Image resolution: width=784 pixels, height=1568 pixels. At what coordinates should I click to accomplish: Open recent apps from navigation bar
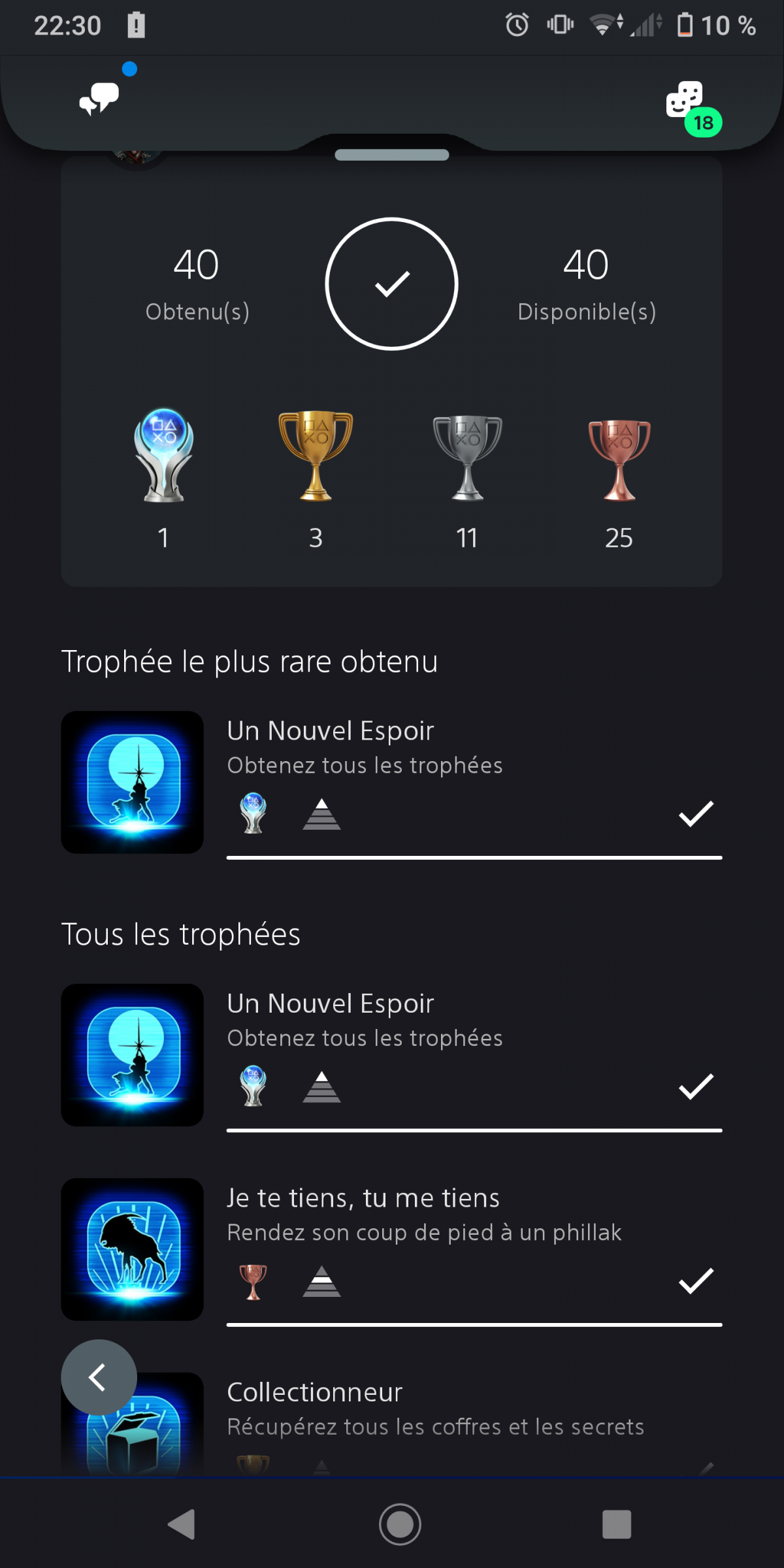(616, 1524)
